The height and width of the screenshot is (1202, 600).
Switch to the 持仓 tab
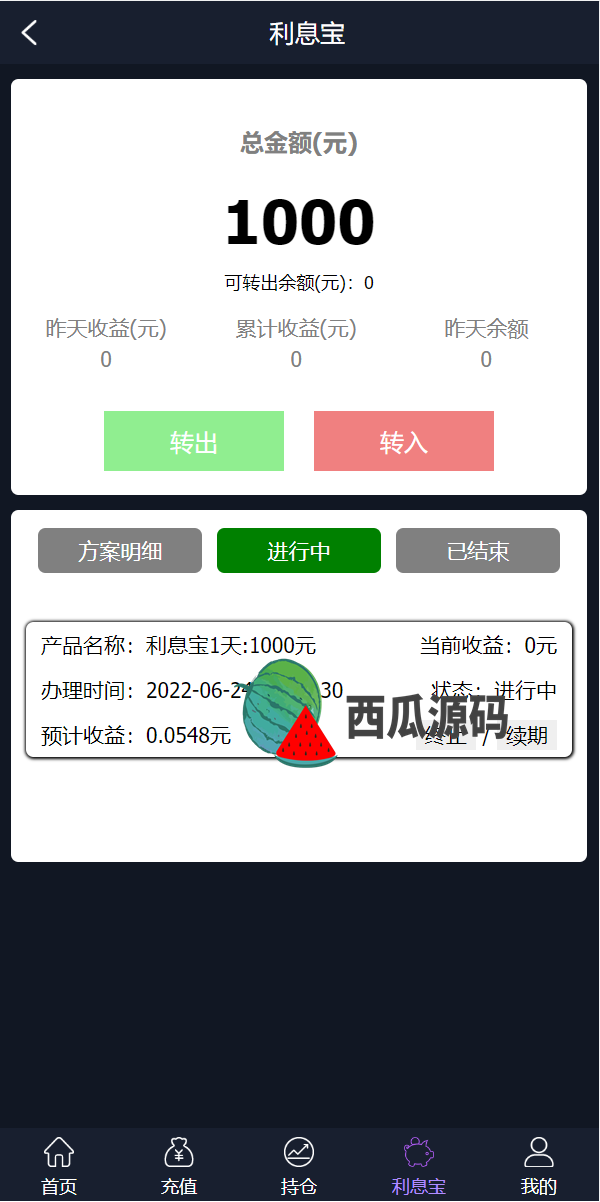299,1166
